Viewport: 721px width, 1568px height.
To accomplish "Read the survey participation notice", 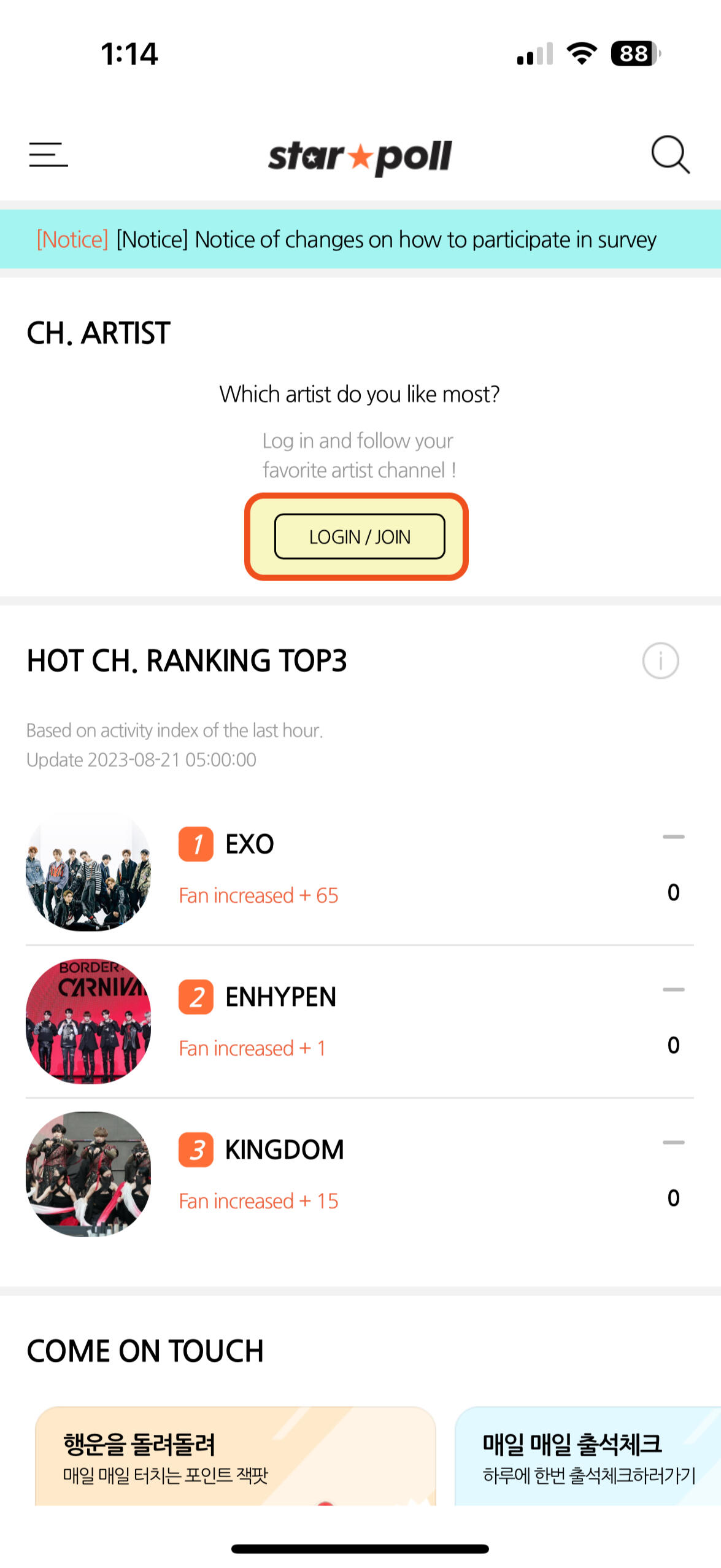I will [x=360, y=239].
